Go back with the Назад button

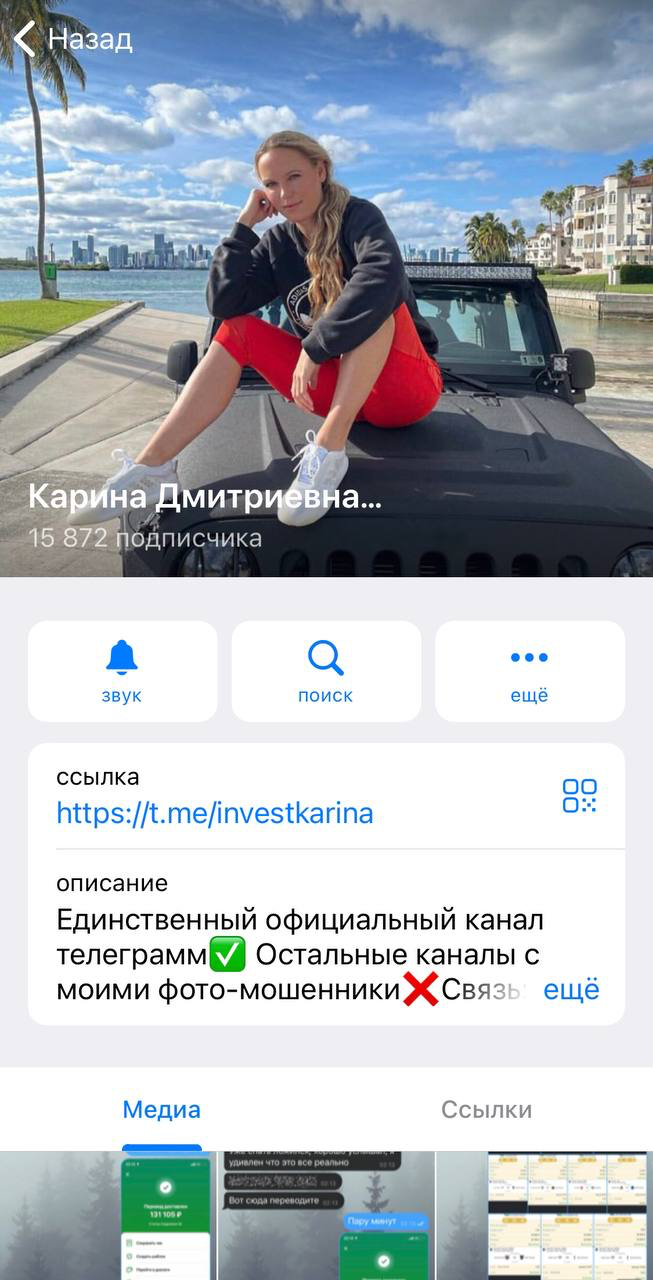click(73, 40)
